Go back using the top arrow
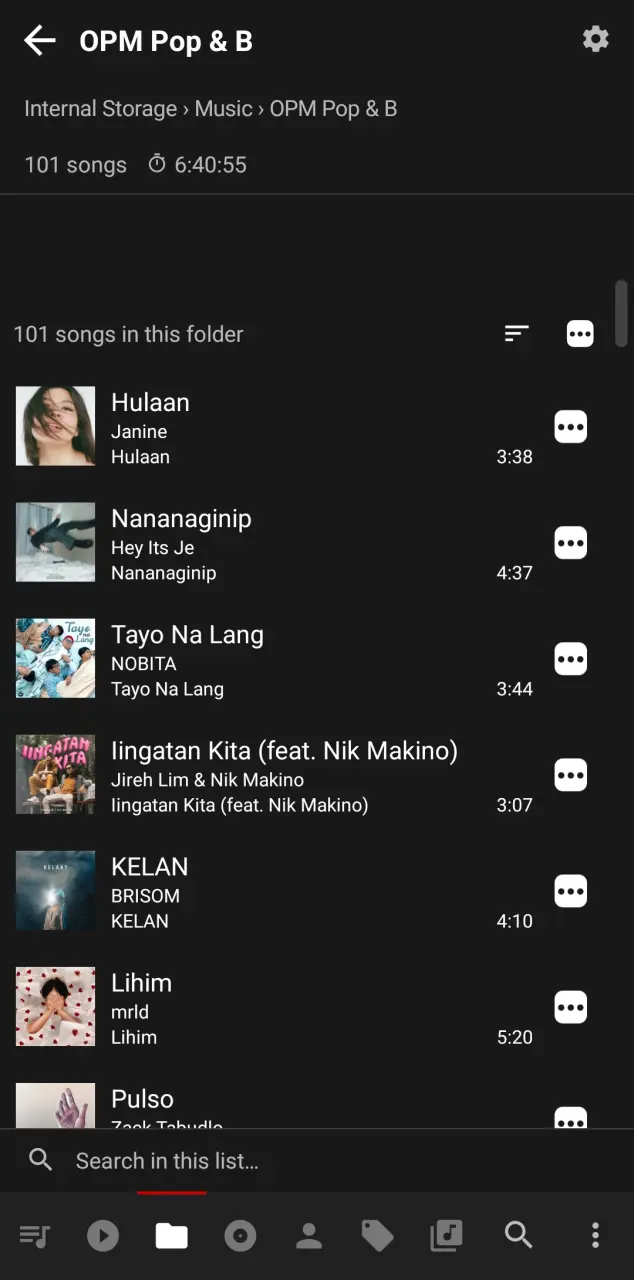 [x=40, y=41]
